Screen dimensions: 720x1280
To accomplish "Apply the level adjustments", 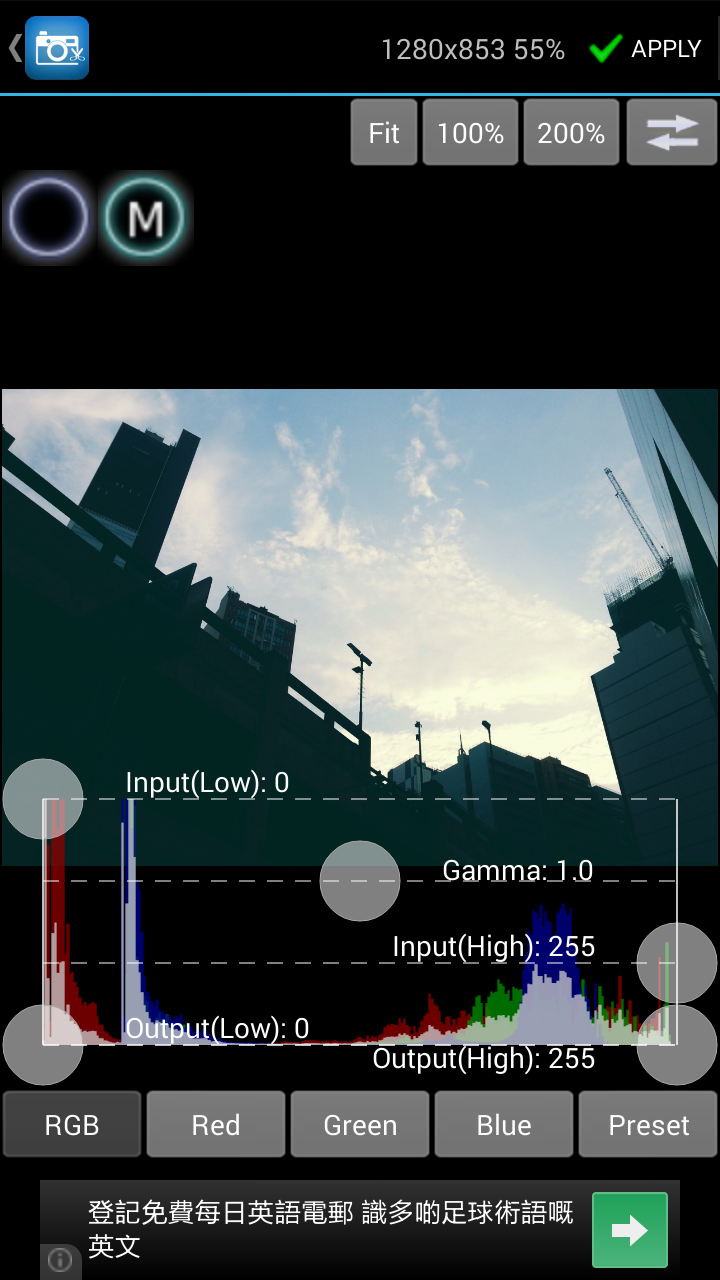I will [x=646, y=48].
